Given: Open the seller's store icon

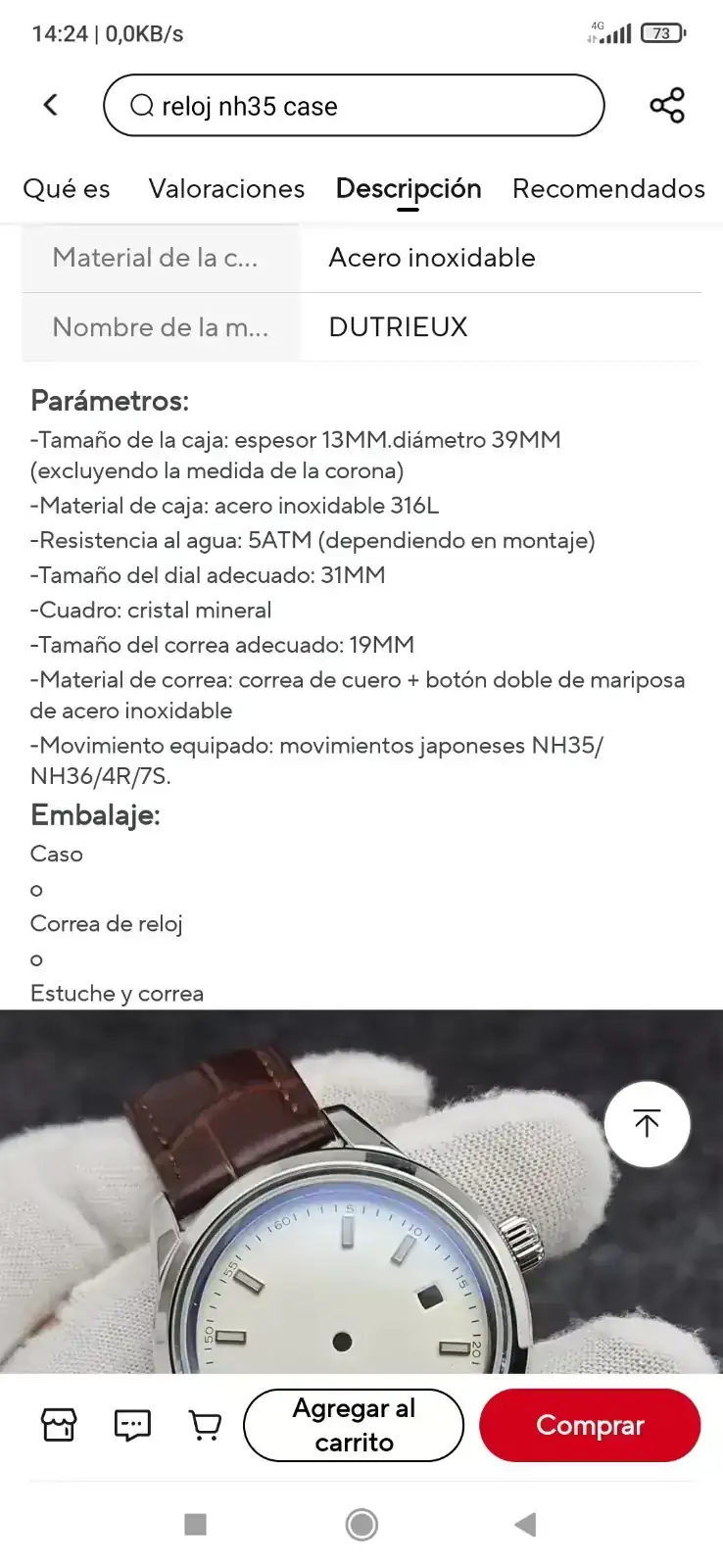Looking at the screenshot, I should (59, 1425).
